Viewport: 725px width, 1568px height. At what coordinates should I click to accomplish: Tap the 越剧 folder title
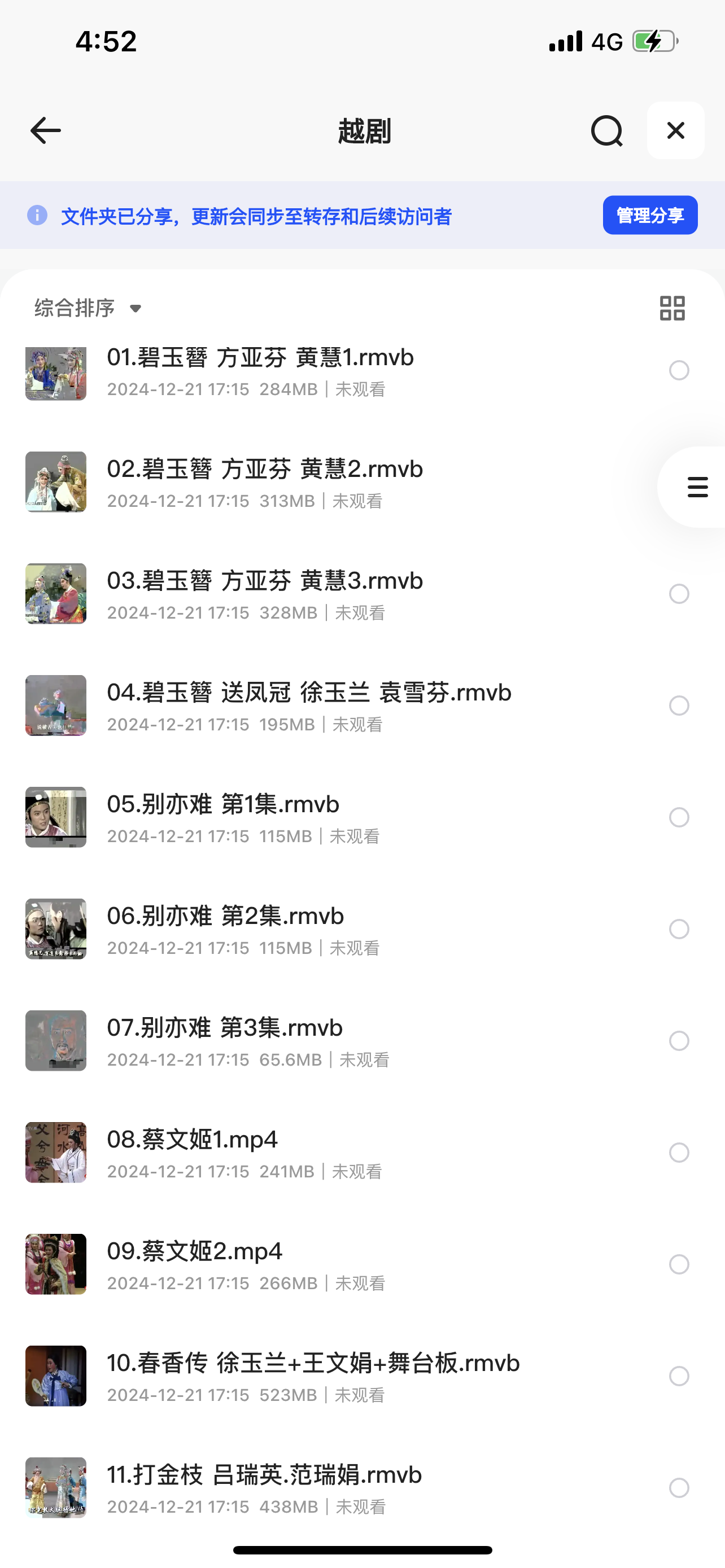click(x=362, y=132)
